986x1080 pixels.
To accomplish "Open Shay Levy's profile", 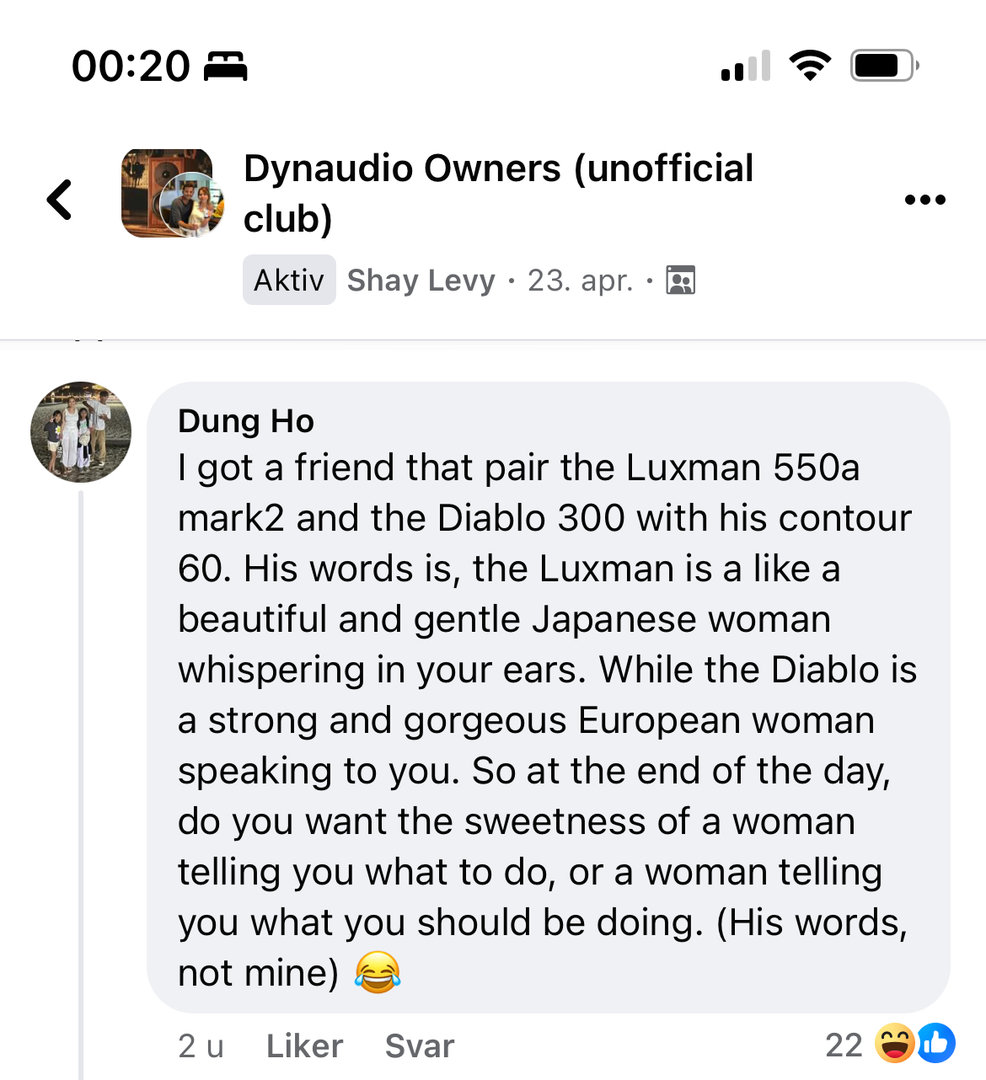I will (x=420, y=281).
